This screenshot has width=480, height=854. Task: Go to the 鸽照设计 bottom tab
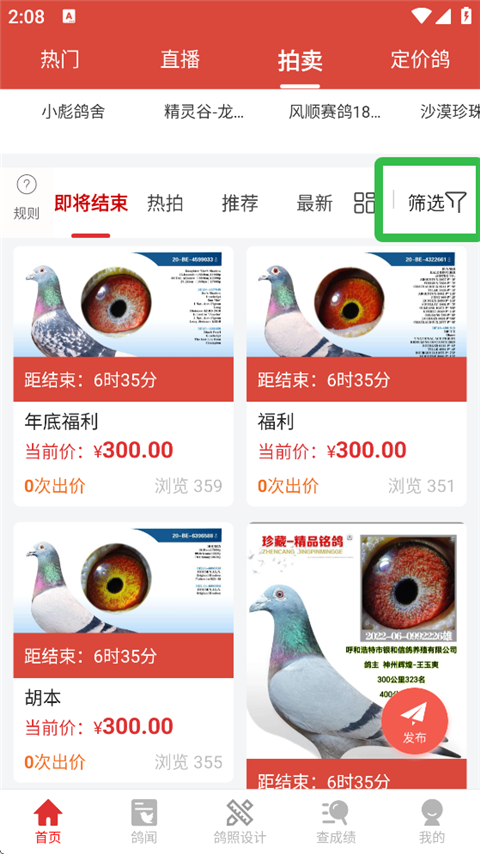pyautogui.click(x=240, y=821)
